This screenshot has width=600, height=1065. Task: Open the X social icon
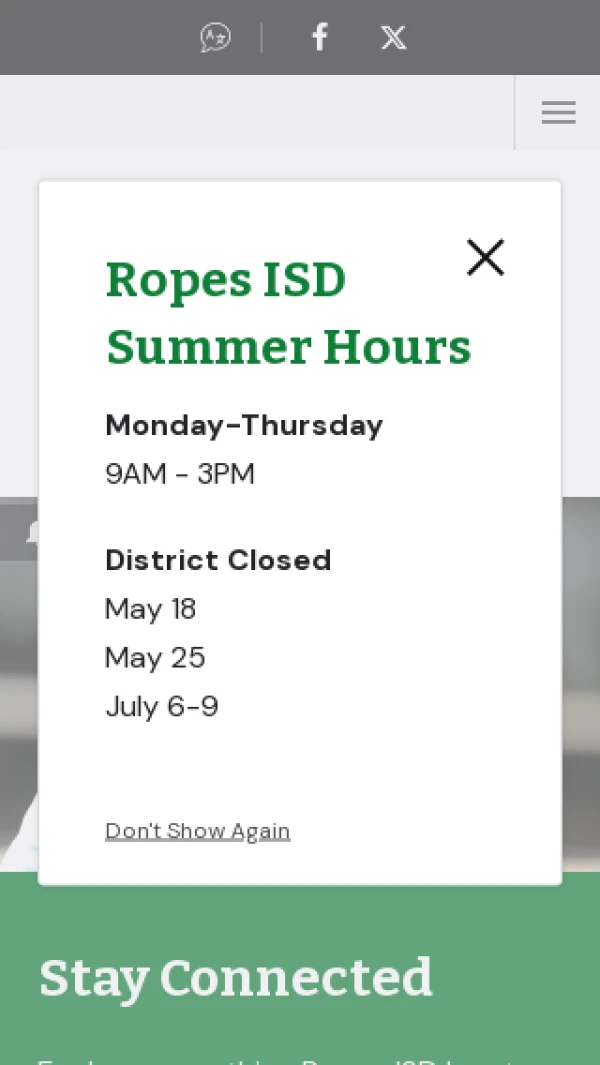click(x=393, y=37)
